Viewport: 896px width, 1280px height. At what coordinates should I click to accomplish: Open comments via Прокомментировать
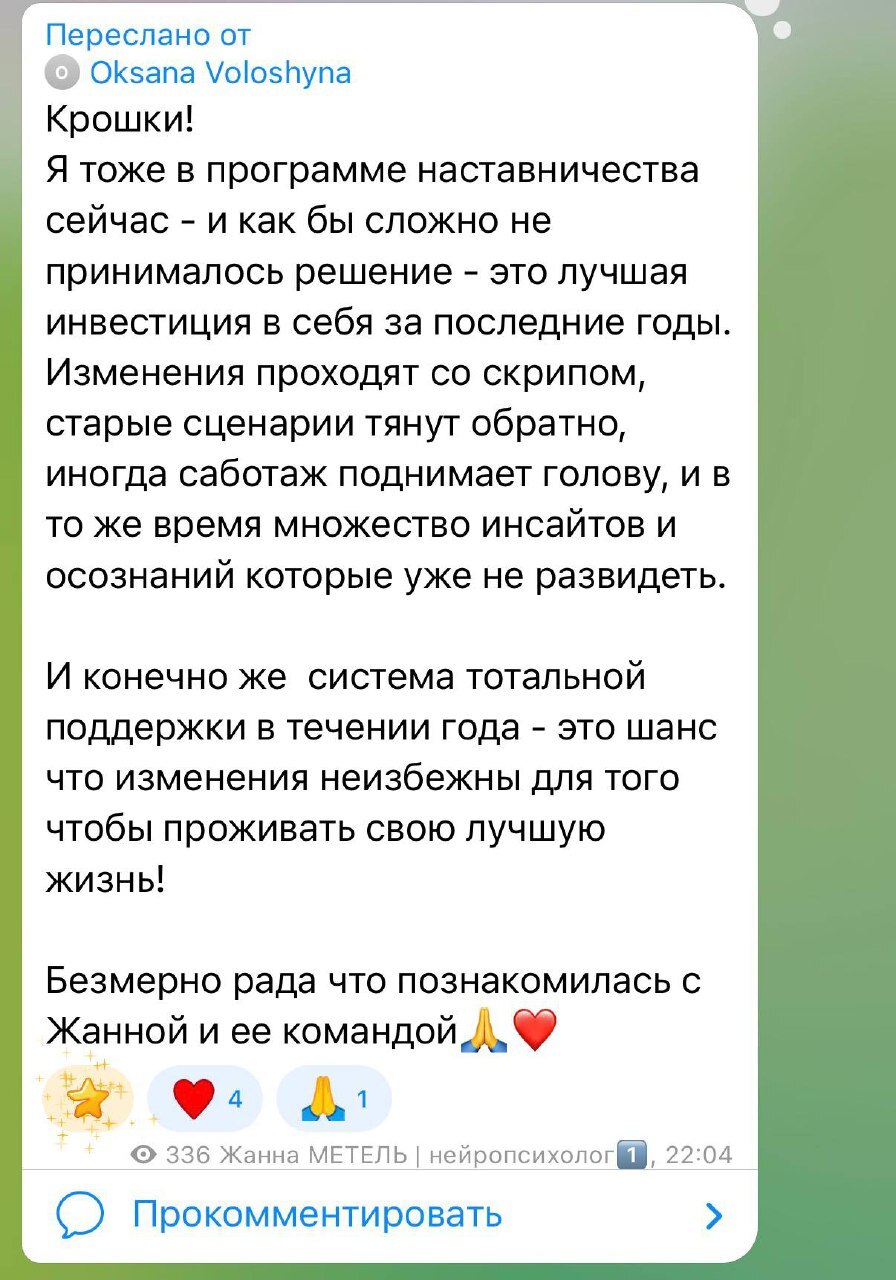point(389,1215)
